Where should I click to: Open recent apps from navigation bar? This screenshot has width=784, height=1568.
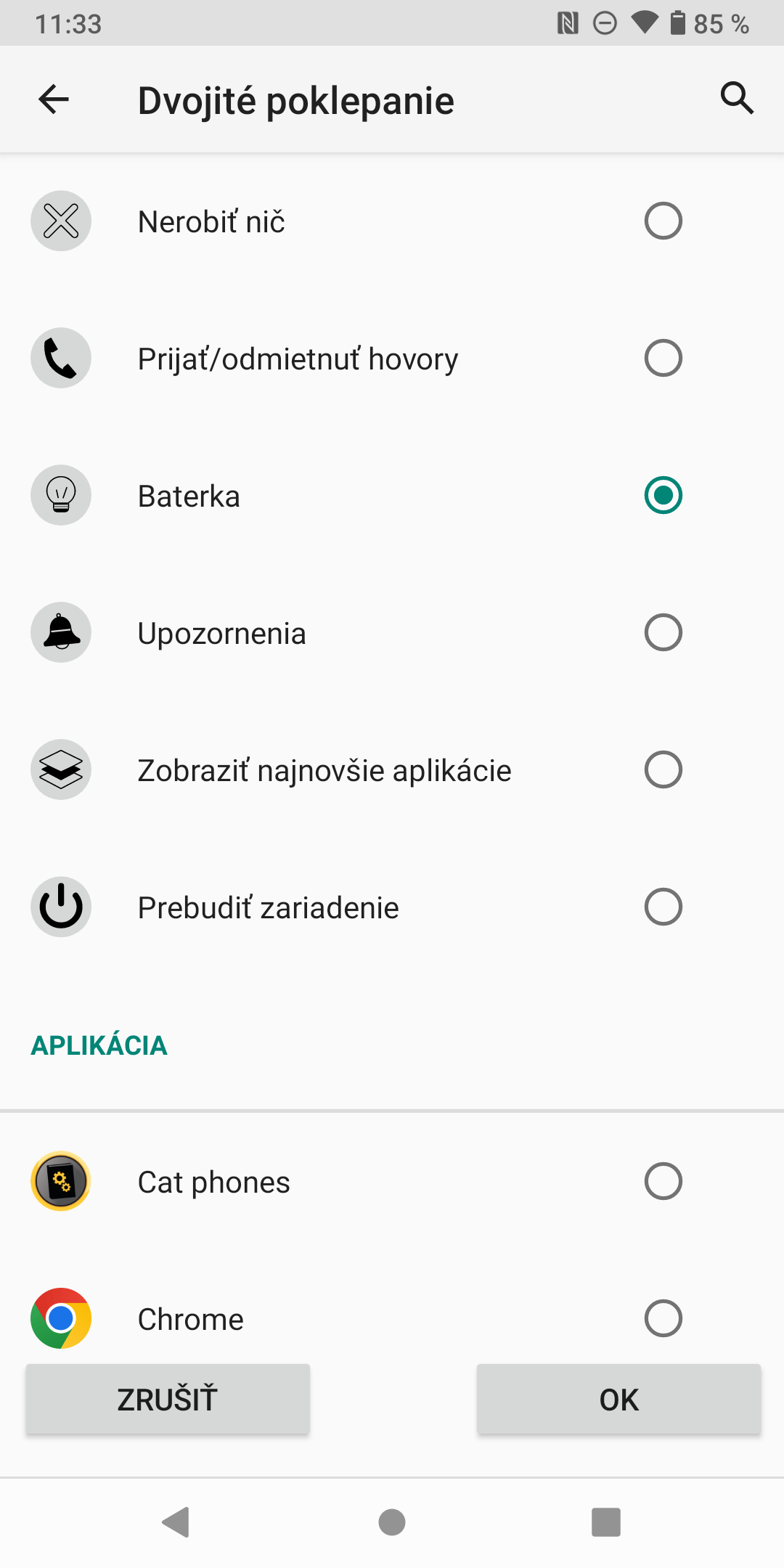click(x=606, y=1522)
